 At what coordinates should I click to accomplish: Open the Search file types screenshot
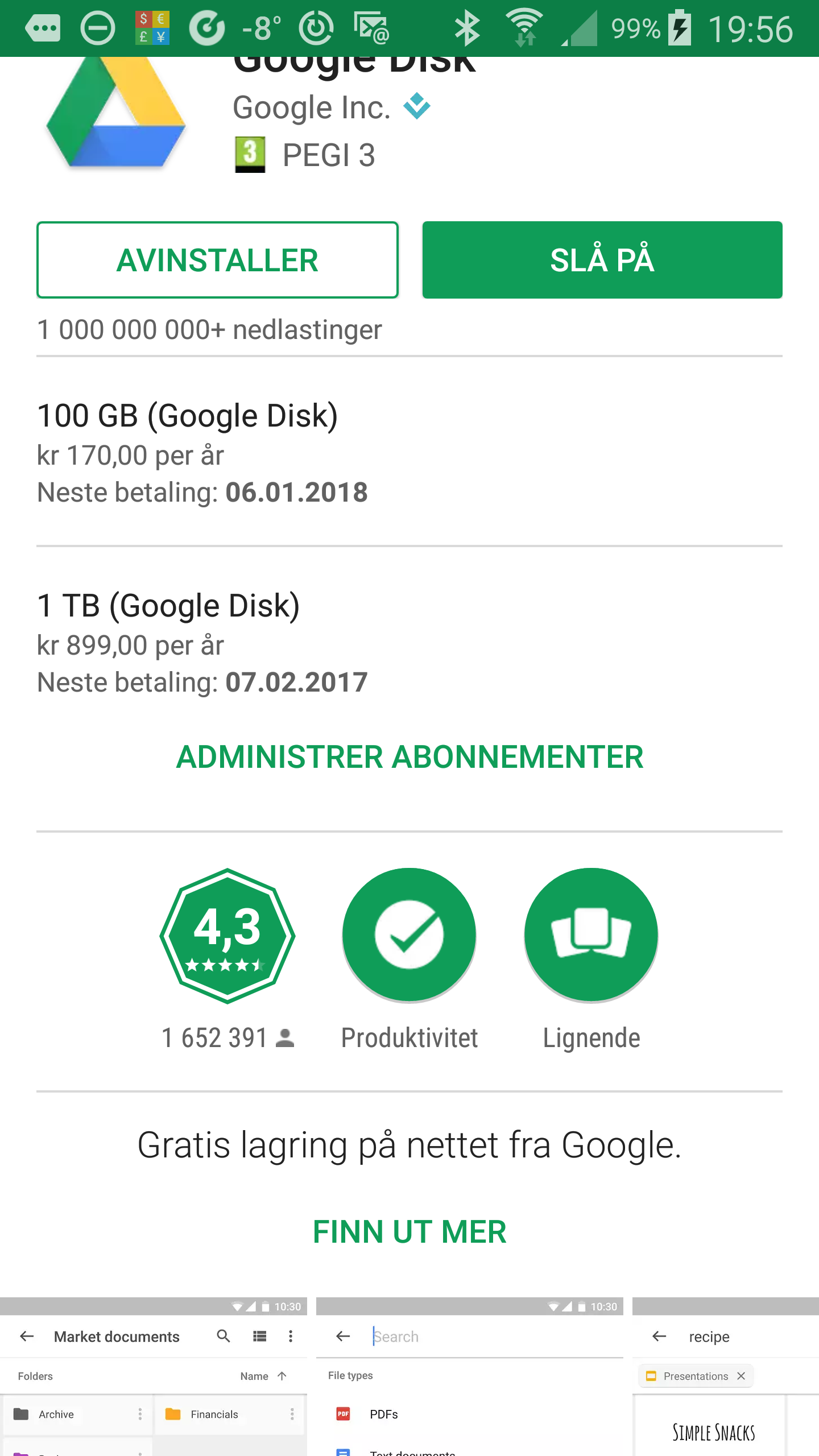(x=470, y=1376)
